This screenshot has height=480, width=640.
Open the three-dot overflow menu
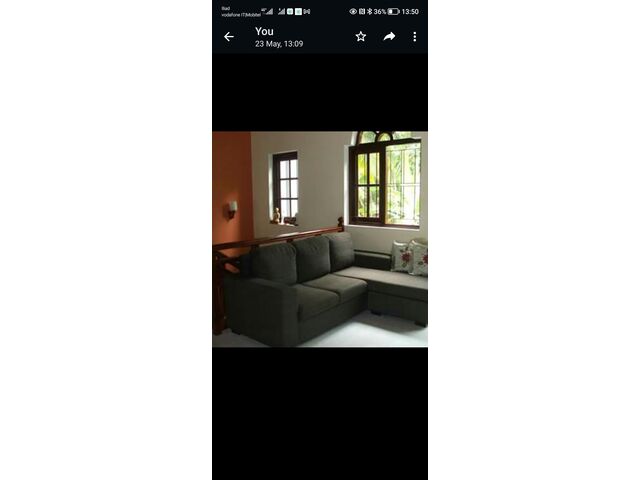[x=415, y=37]
